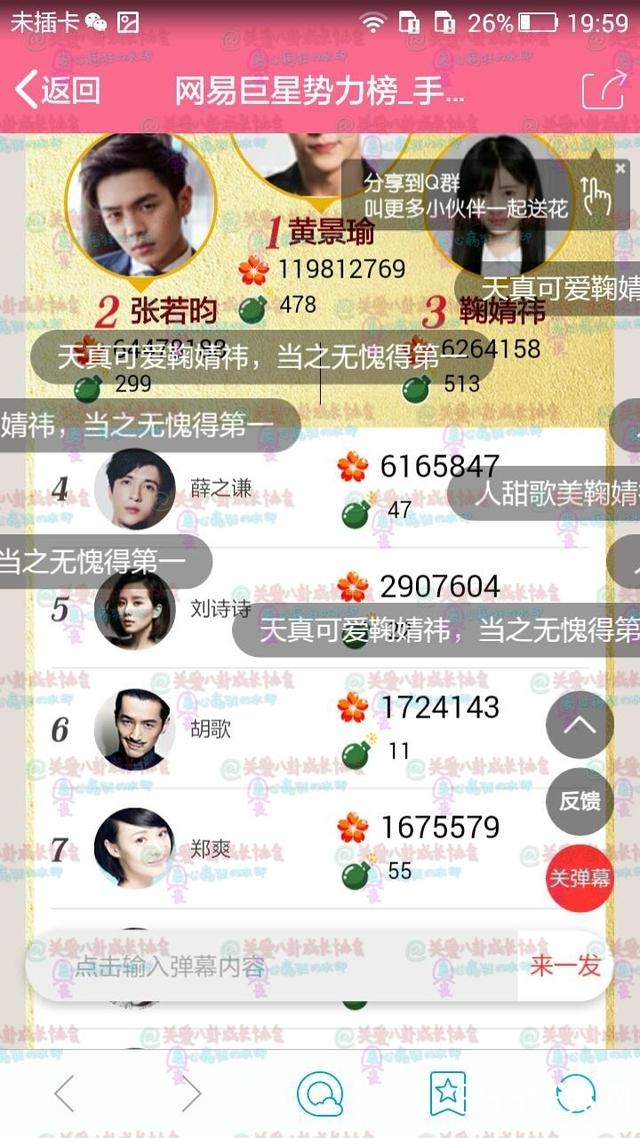640x1138 pixels.
Task: Open 反馈 feedback
Action: [x=579, y=800]
